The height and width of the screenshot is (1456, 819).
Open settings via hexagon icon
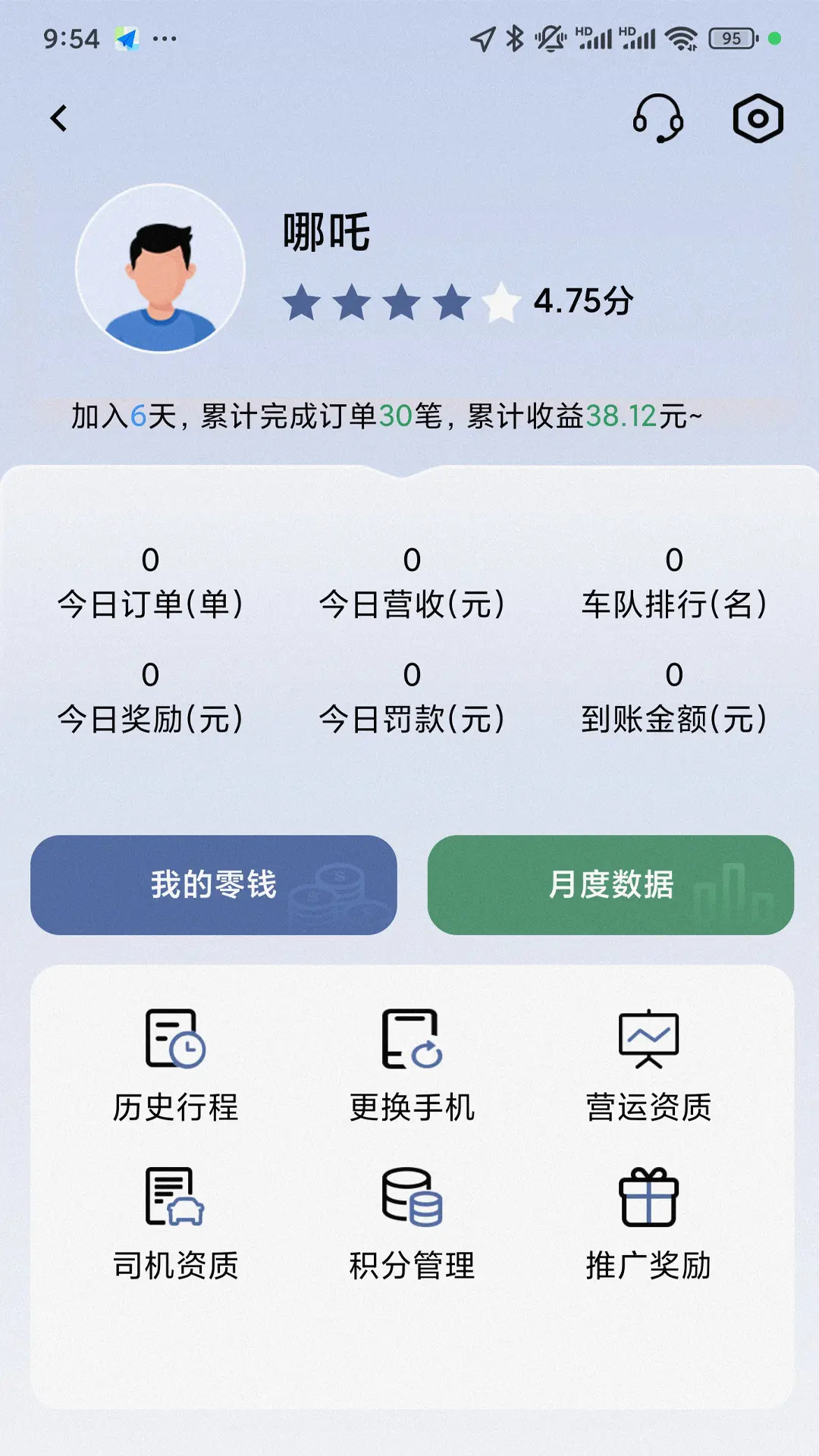[758, 118]
